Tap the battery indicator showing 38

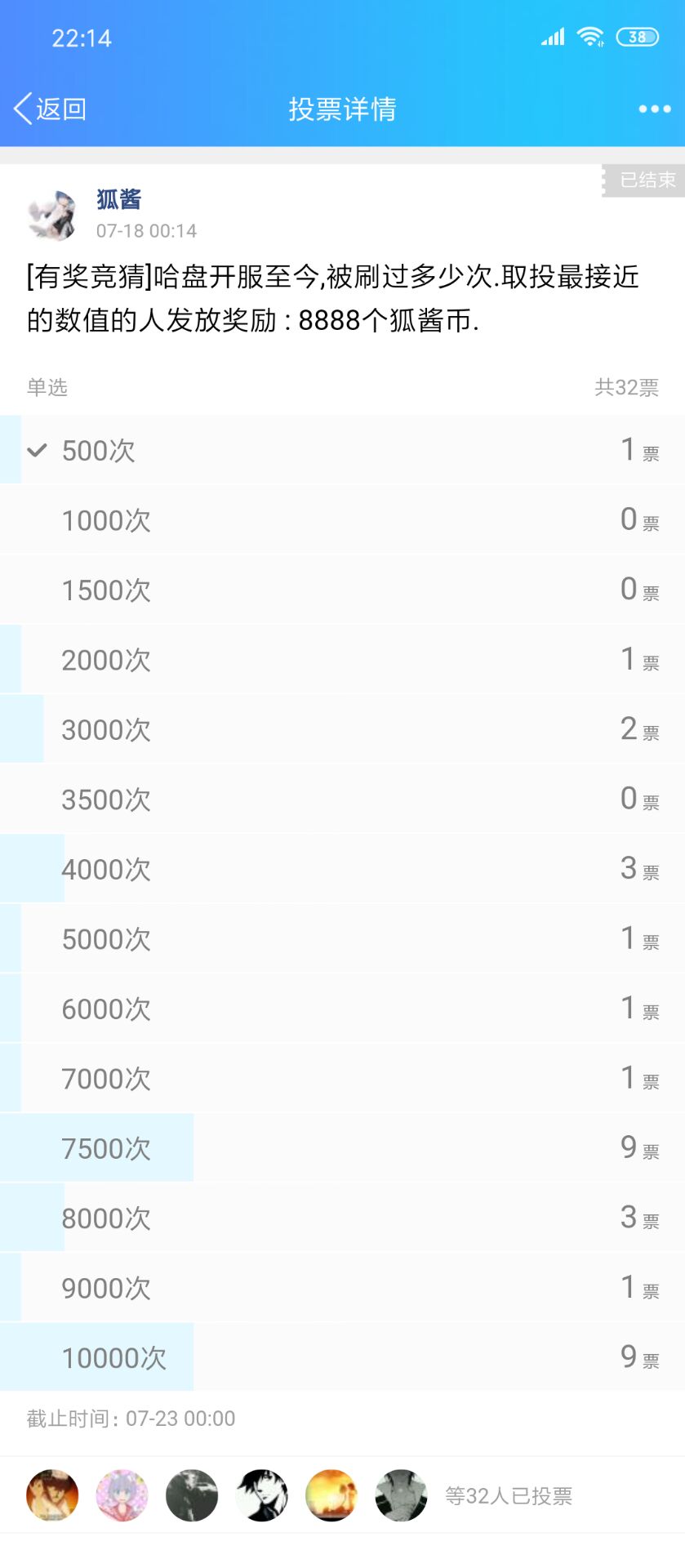pos(636,37)
